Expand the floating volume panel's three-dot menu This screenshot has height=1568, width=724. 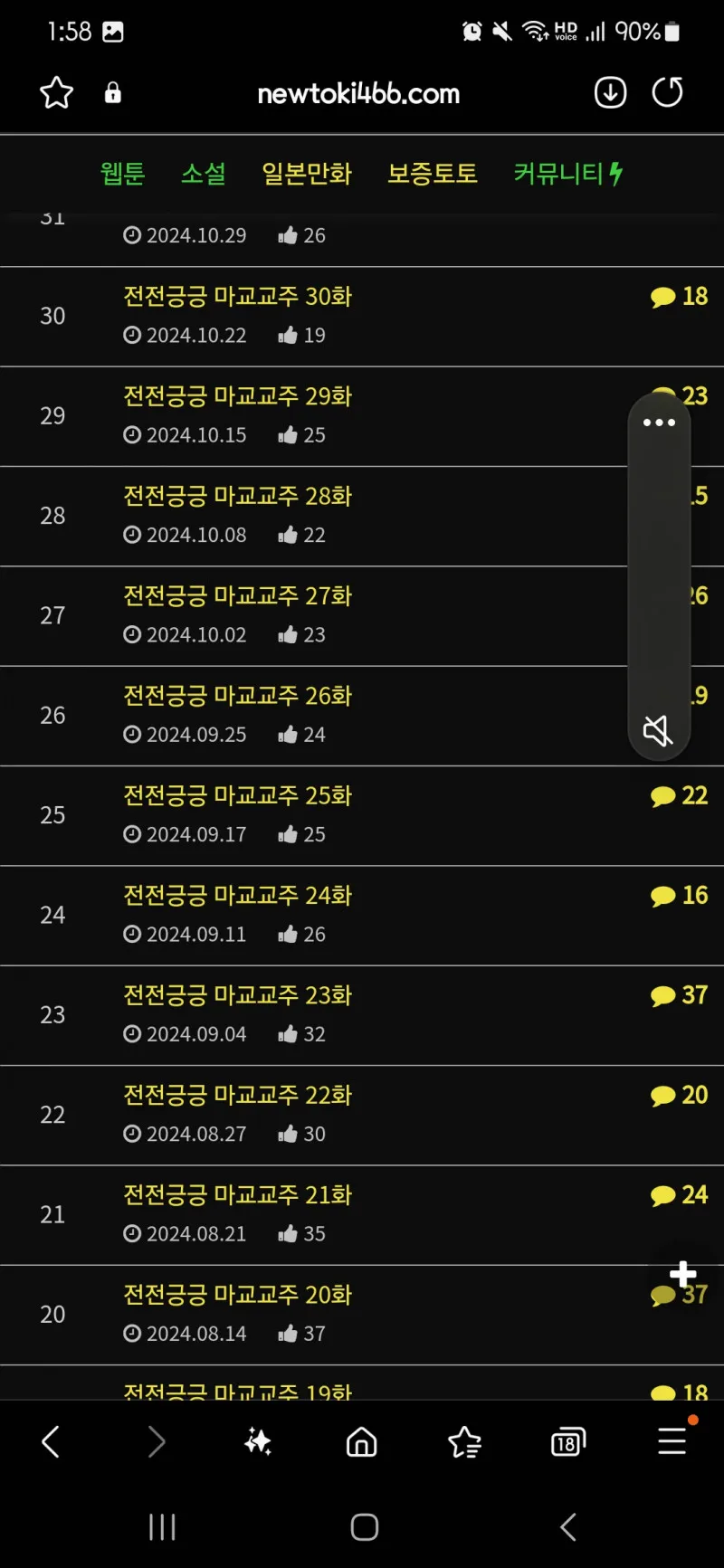(659, 423)
